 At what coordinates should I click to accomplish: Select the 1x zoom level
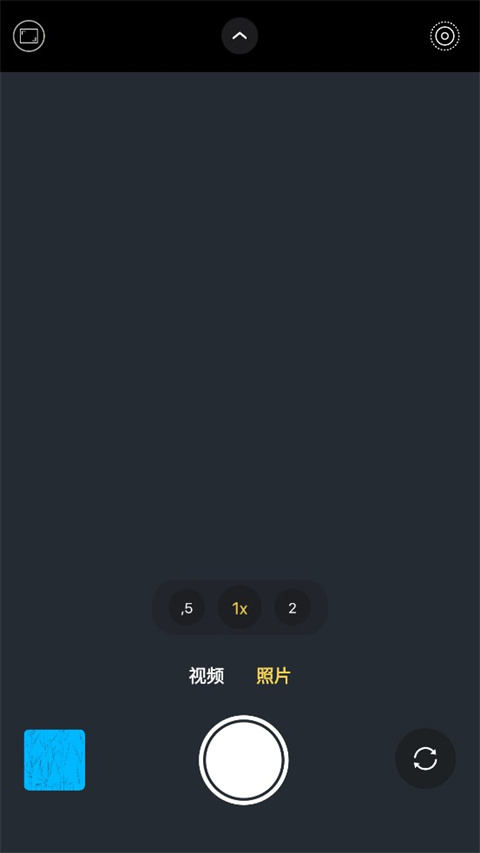point(239,608)
